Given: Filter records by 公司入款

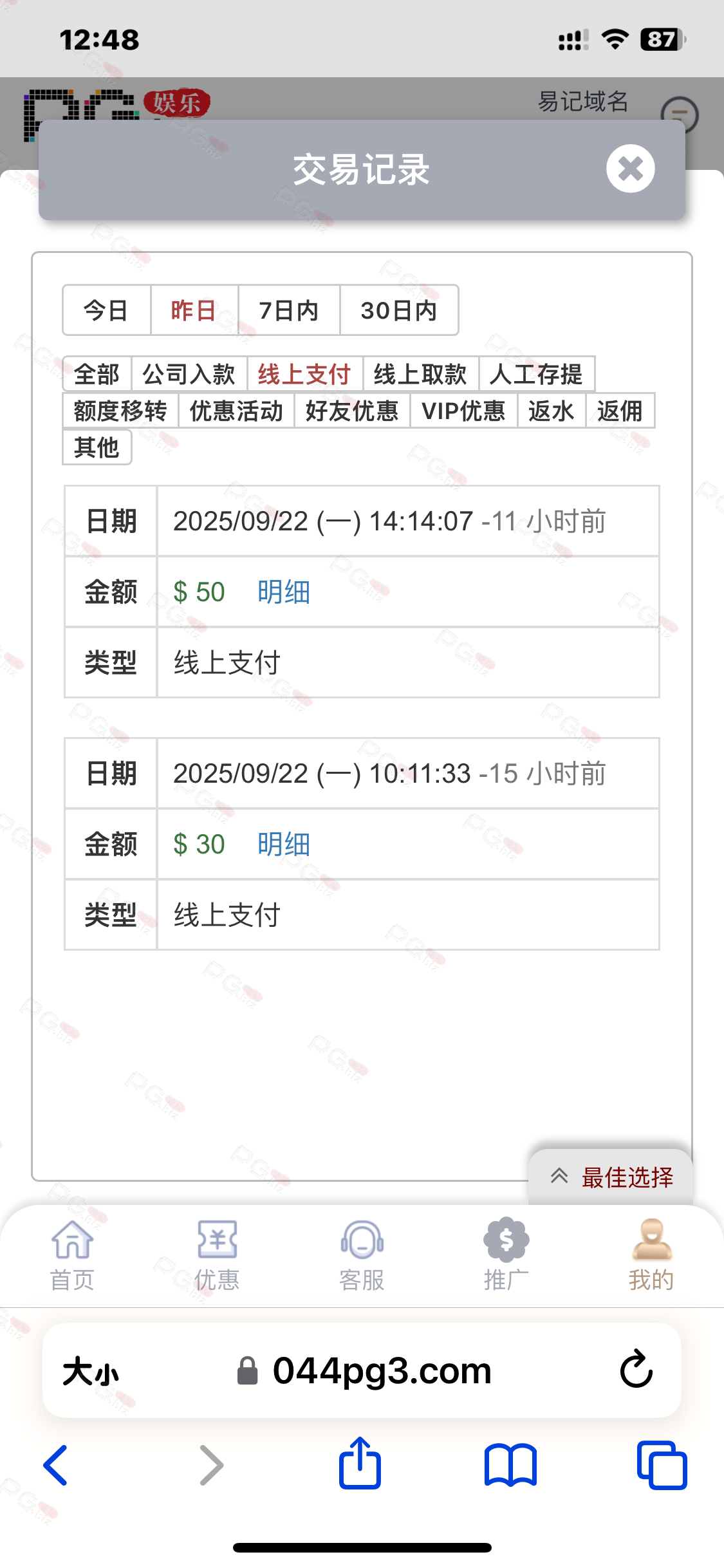Looking at the screenshot, I should (189, 374).
